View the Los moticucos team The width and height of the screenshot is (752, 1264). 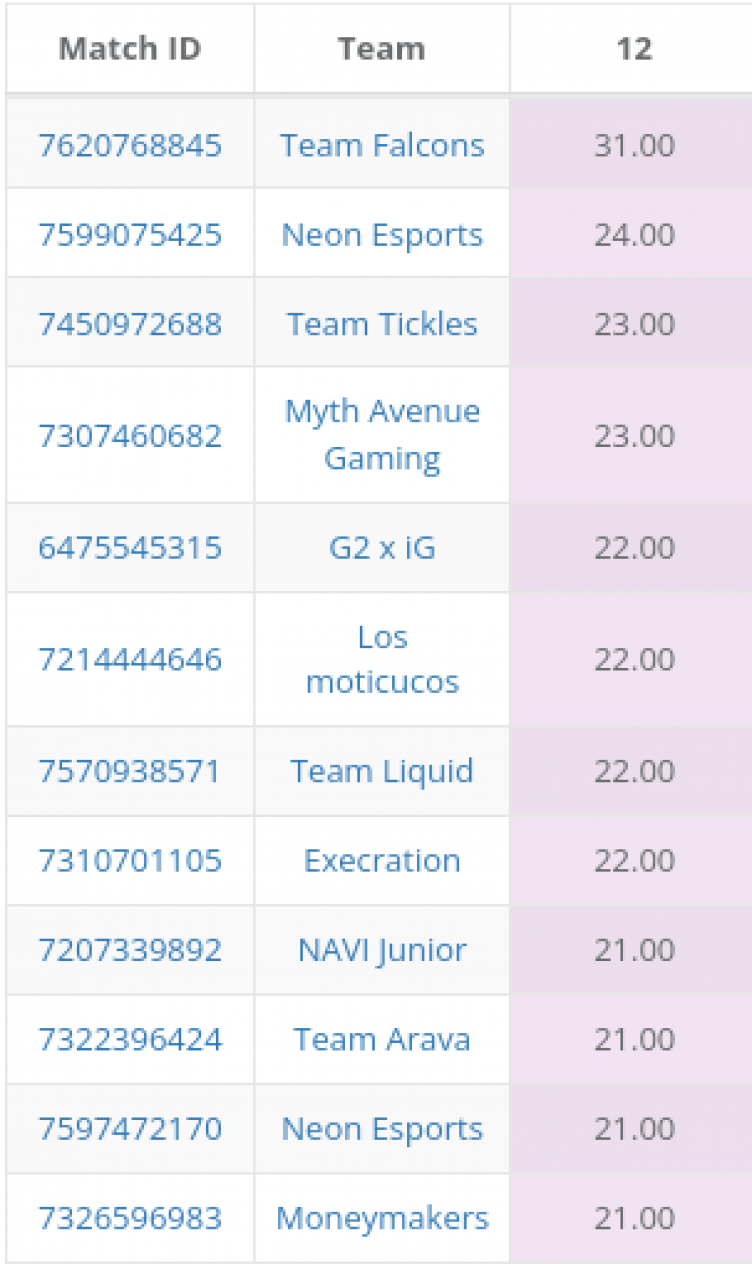[382, 659]
